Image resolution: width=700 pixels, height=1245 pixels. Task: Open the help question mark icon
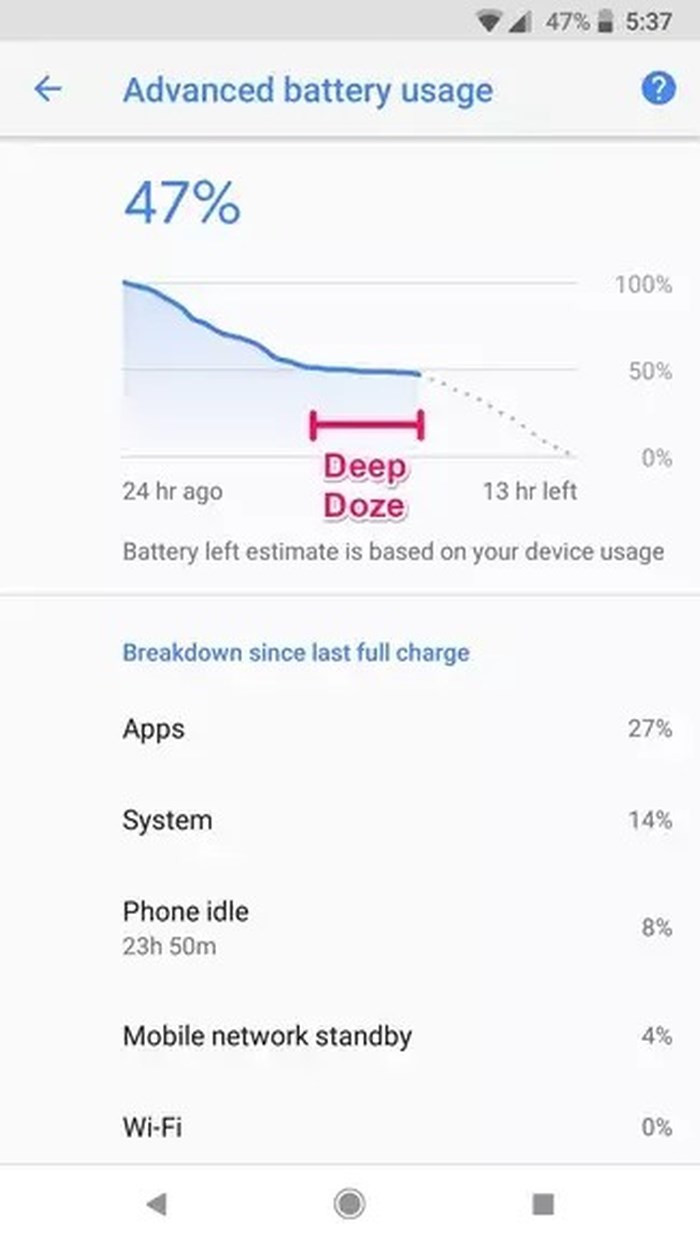(657, 90)
